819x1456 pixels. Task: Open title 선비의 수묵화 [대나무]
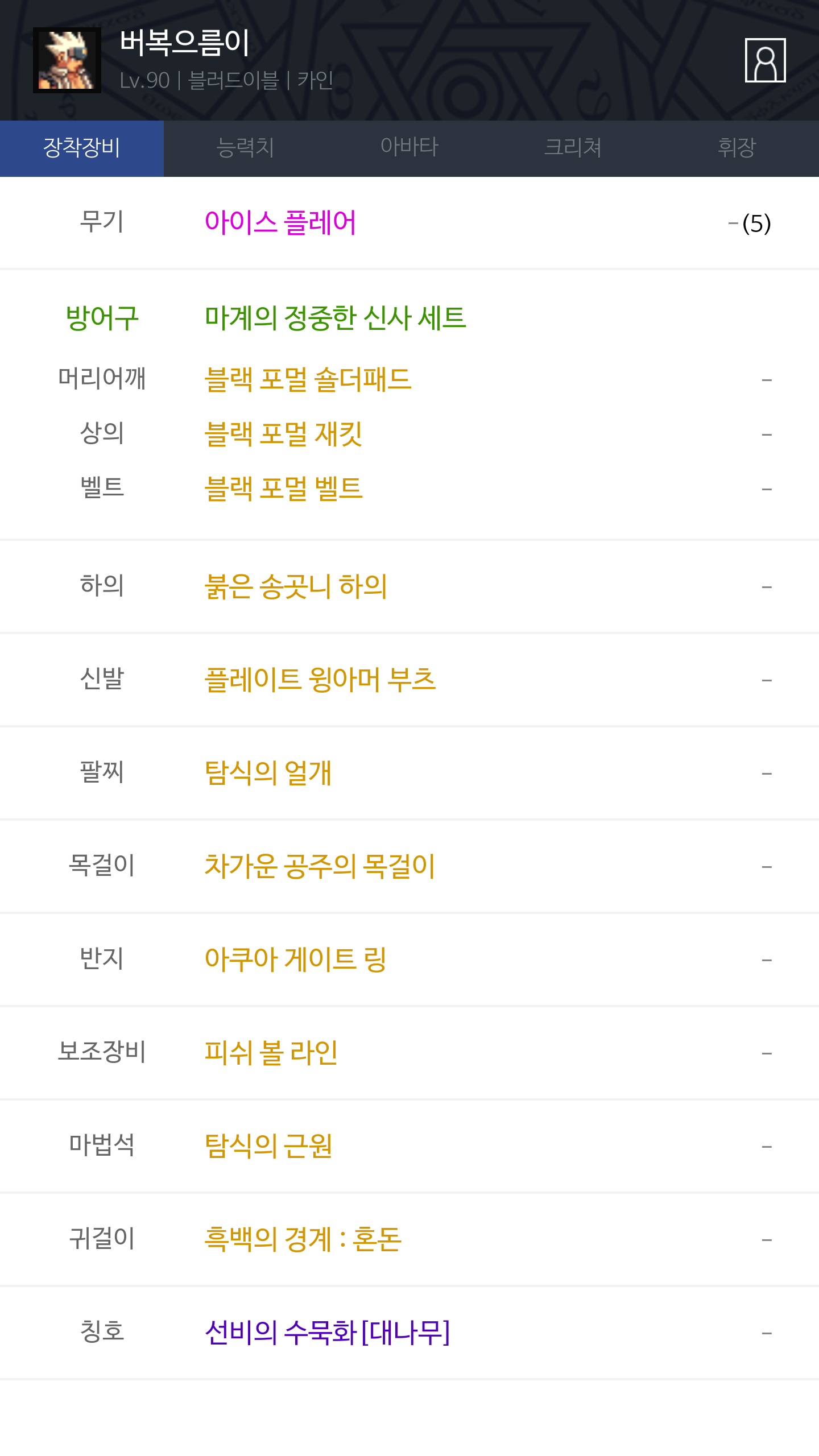[x=328, y=1333]
